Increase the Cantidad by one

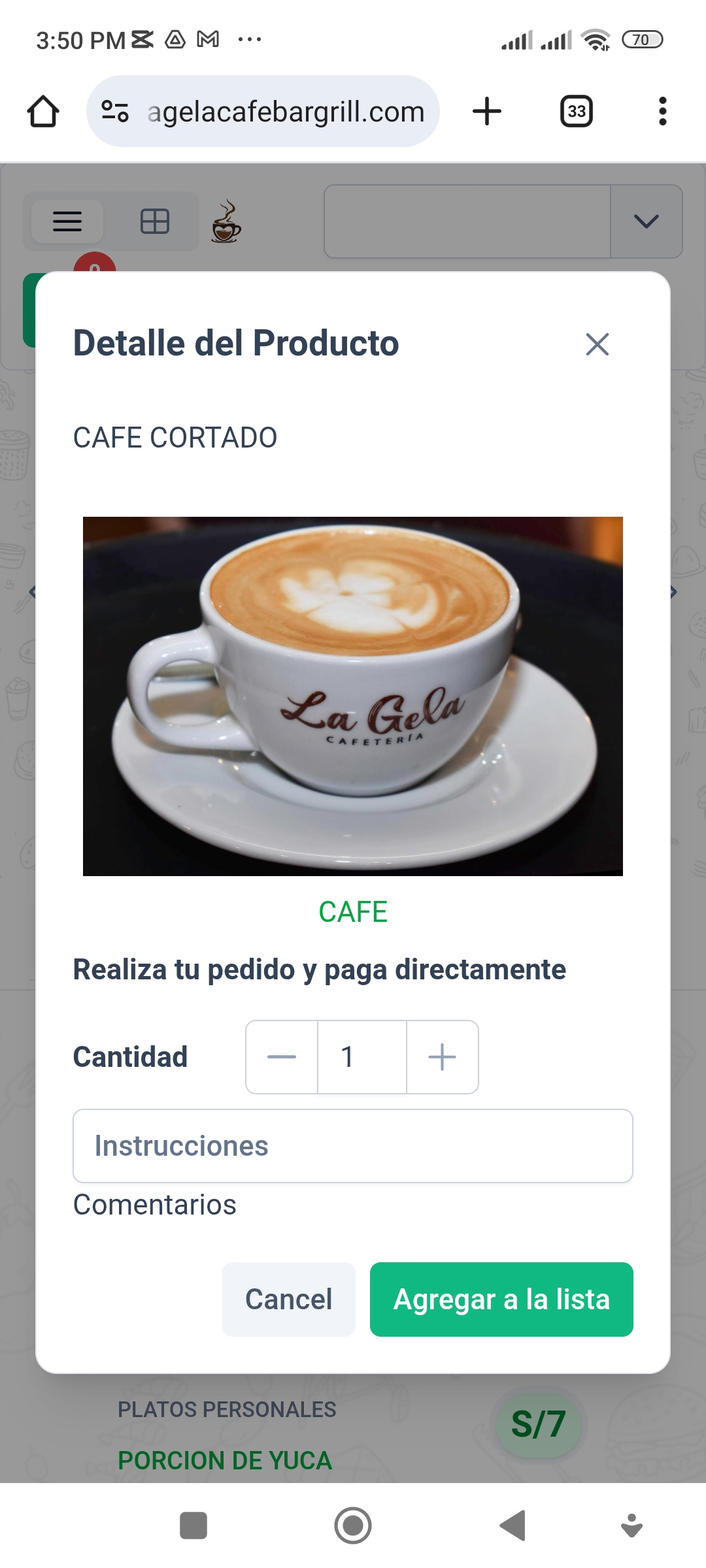(x=442, y=1057)
